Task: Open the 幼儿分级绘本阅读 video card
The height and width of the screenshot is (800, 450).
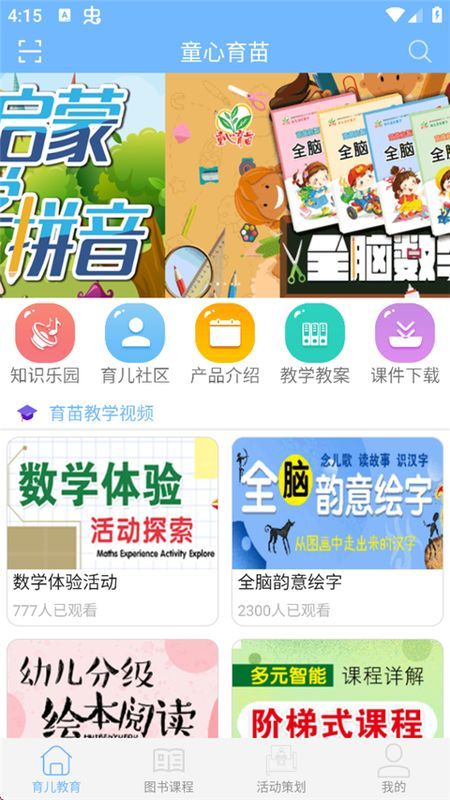Action: click(x=112, y=688)
